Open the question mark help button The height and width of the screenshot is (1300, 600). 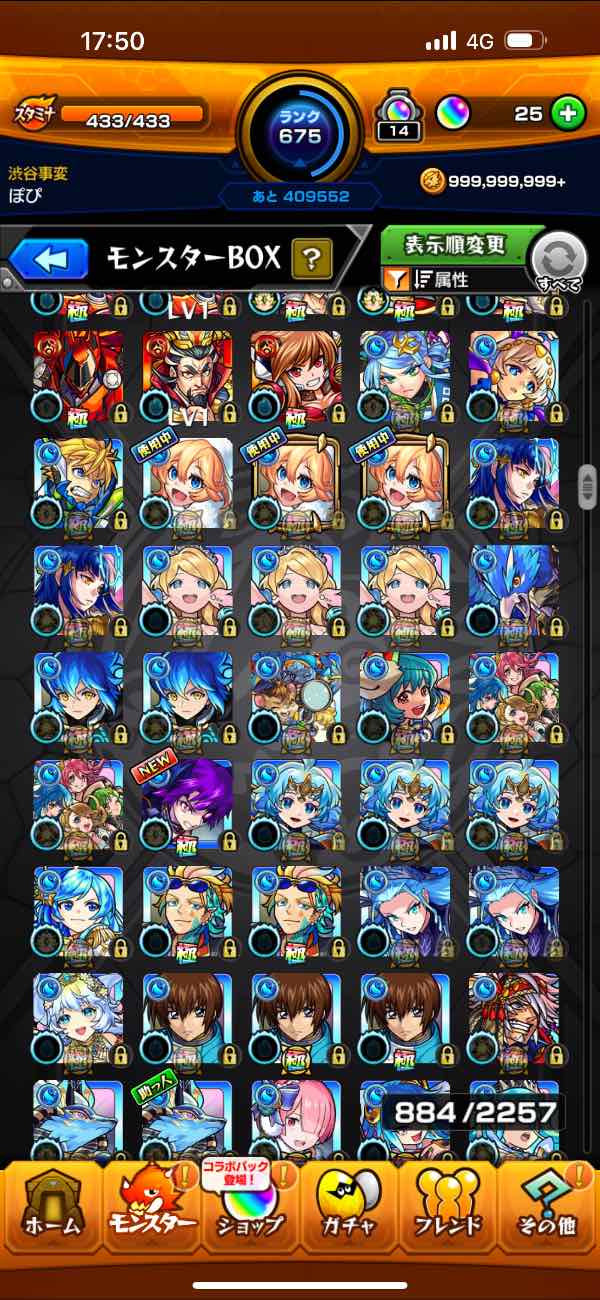312,261
